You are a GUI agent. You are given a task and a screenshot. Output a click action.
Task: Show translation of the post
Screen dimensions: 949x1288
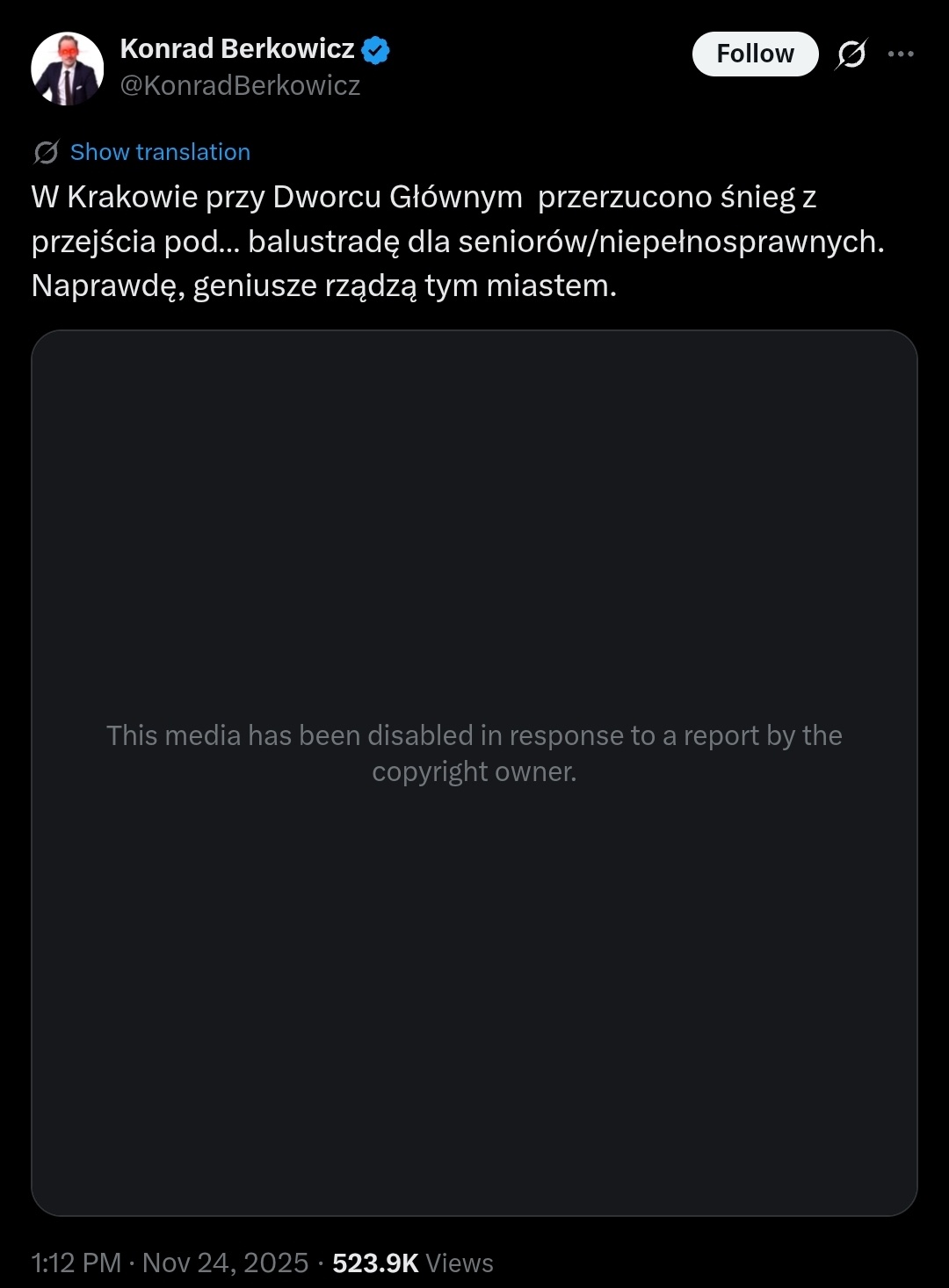coord(160,152)
